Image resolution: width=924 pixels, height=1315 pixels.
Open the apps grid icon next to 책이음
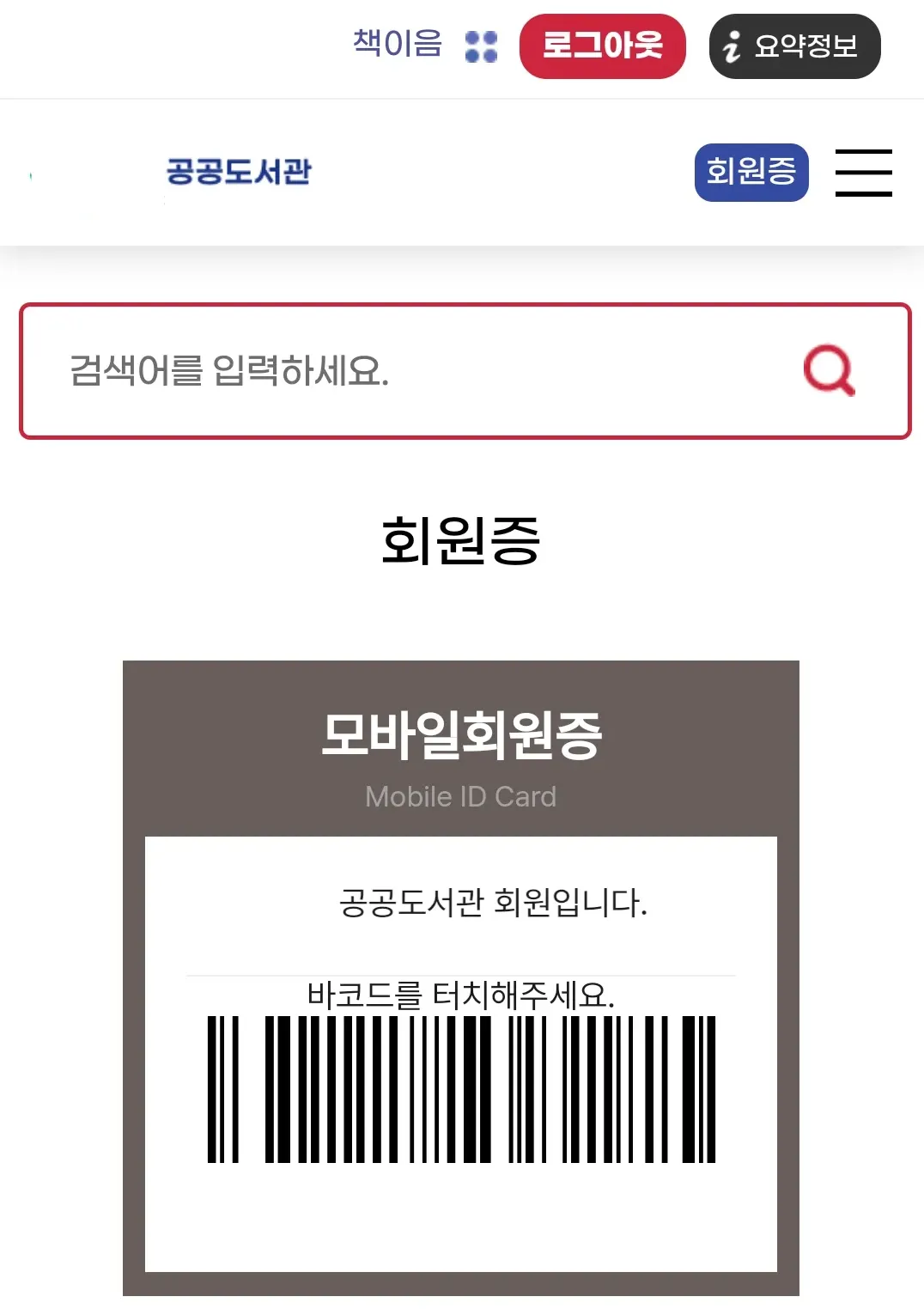point(483,47)
